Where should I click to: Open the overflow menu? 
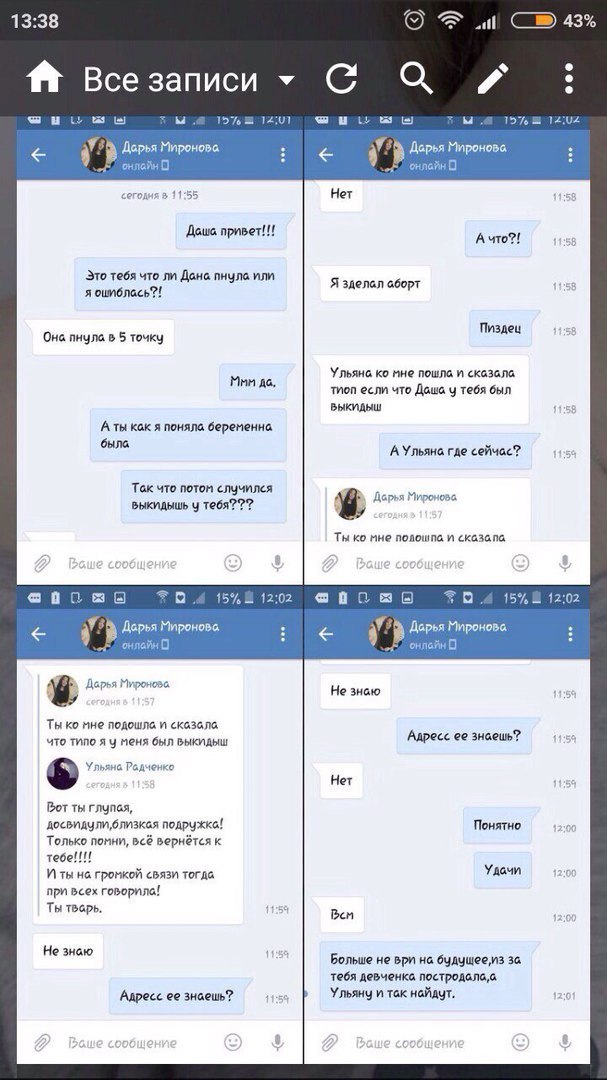[x=568, y=79]
